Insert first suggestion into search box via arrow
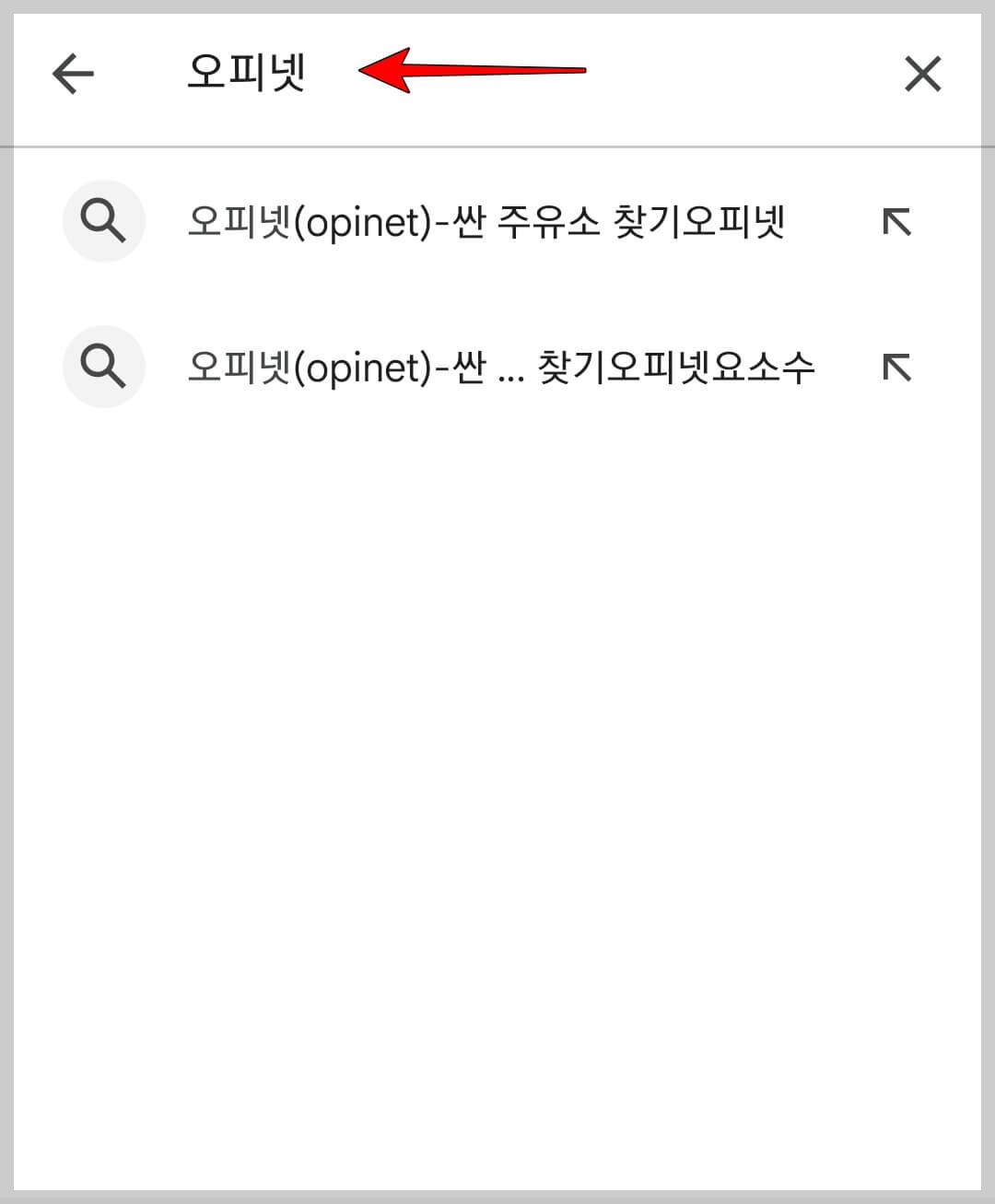 click(x=895, y=221)
